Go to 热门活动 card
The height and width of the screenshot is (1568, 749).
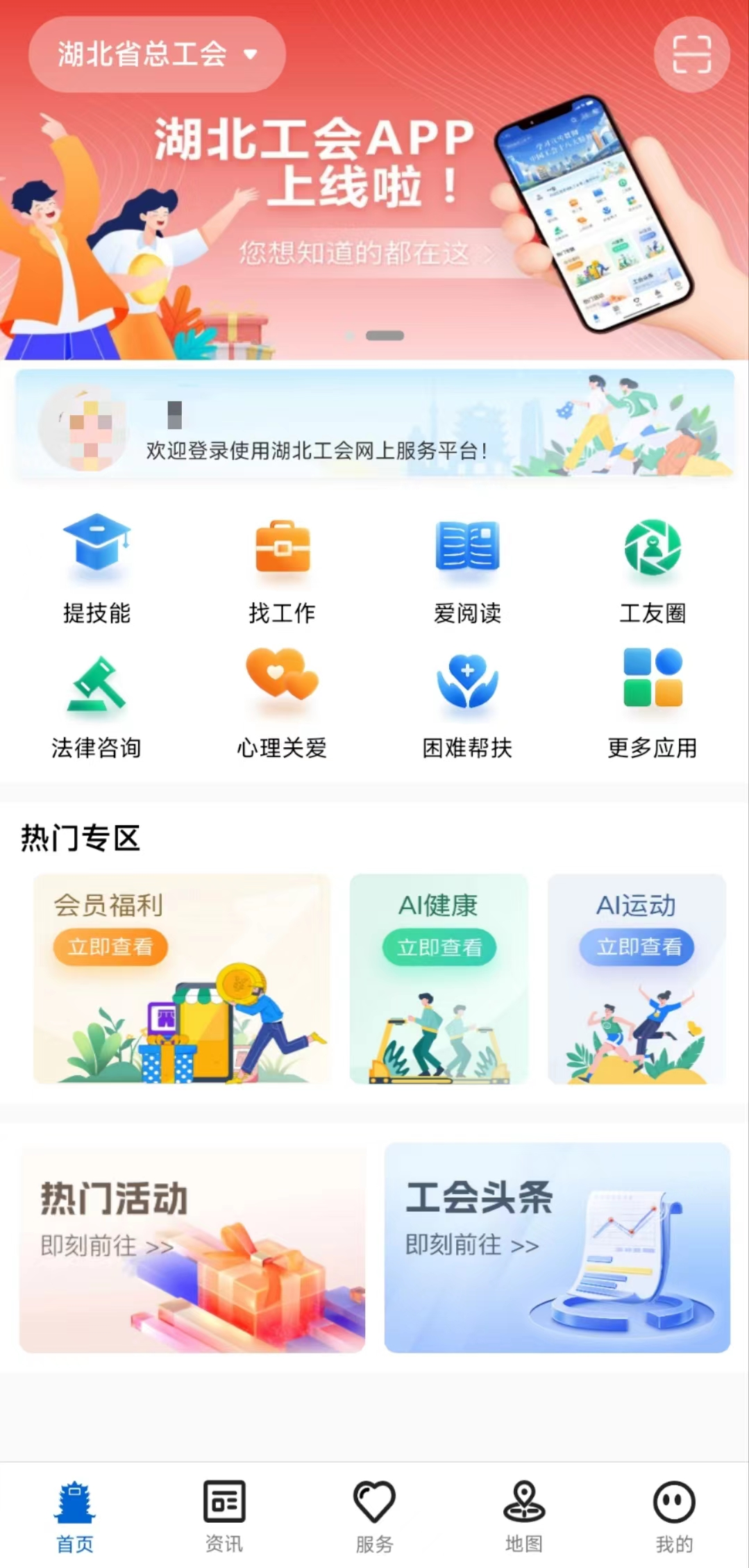pos(192,1247)
